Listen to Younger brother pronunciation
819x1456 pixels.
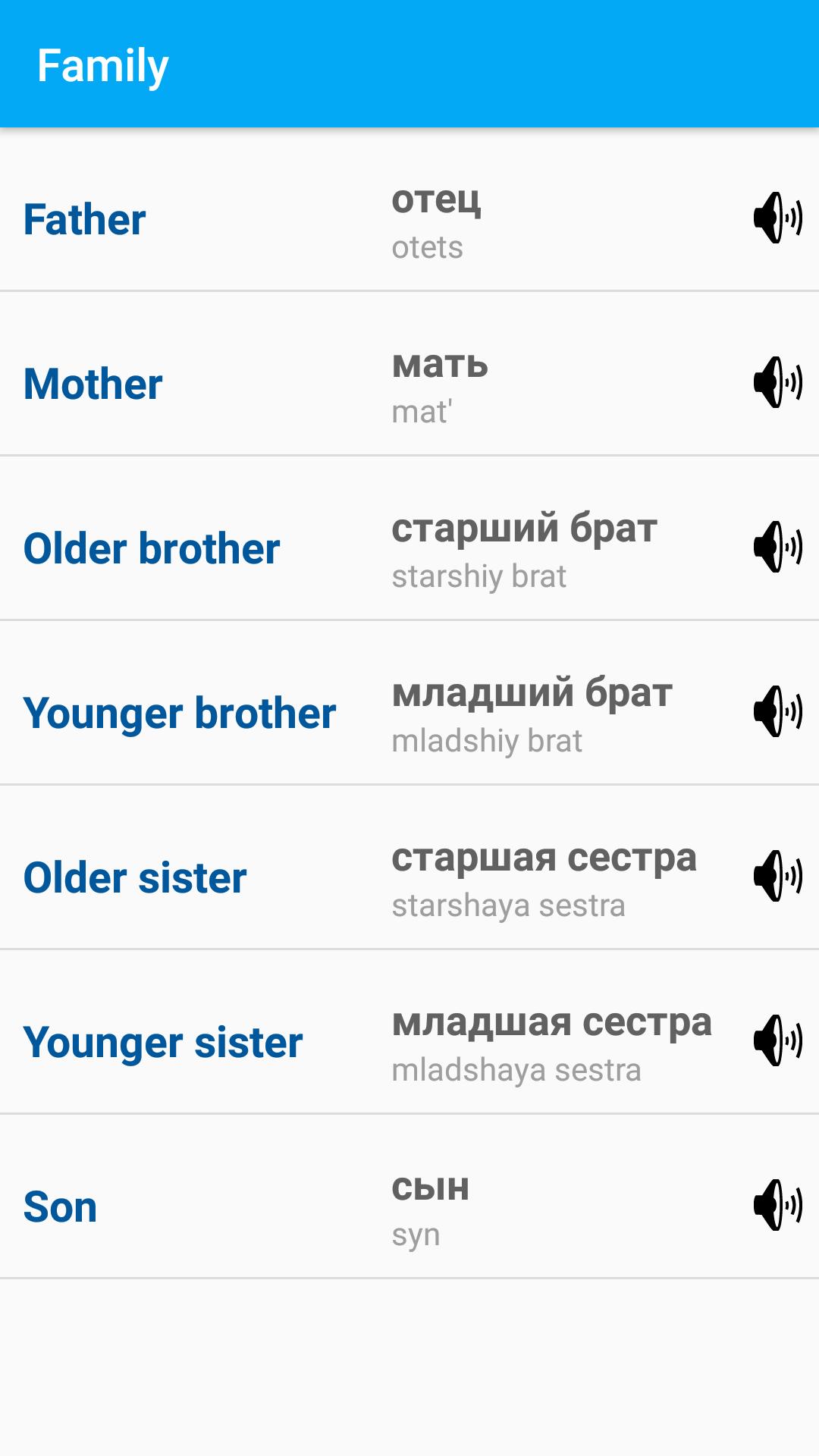point(777,711)
